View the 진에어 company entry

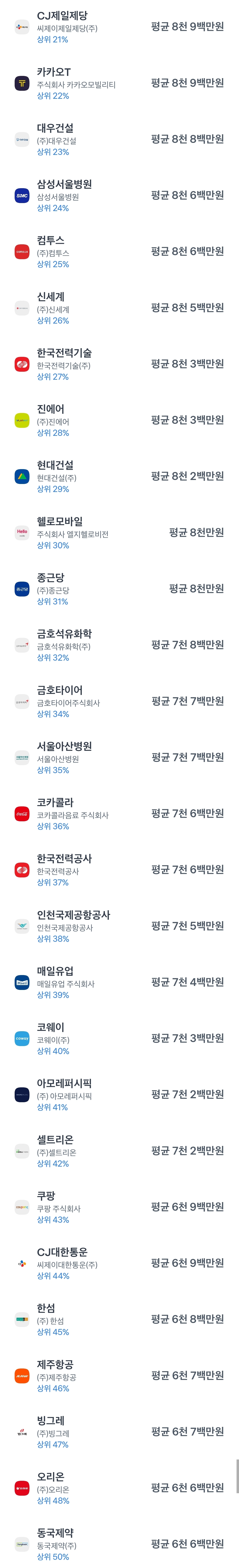[119, 420]
